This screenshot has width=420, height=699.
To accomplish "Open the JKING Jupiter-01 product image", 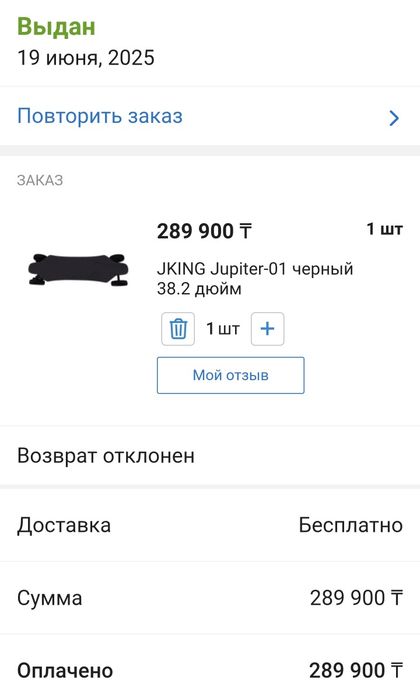I will pyautogui.click(x=78, y=269).
